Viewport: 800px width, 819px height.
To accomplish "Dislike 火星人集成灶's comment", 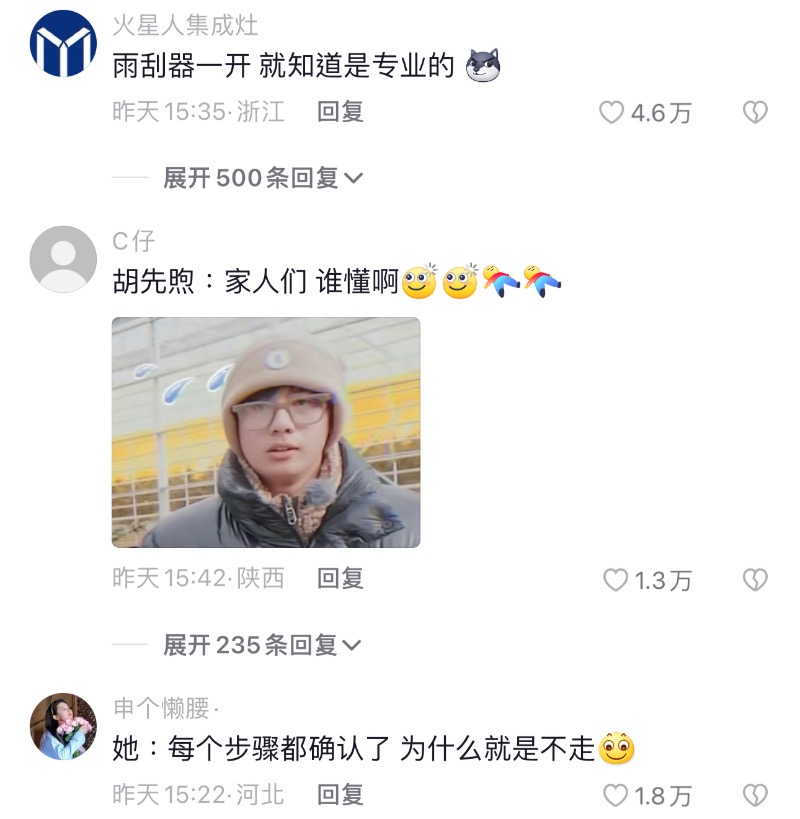I will pos(755,113).
